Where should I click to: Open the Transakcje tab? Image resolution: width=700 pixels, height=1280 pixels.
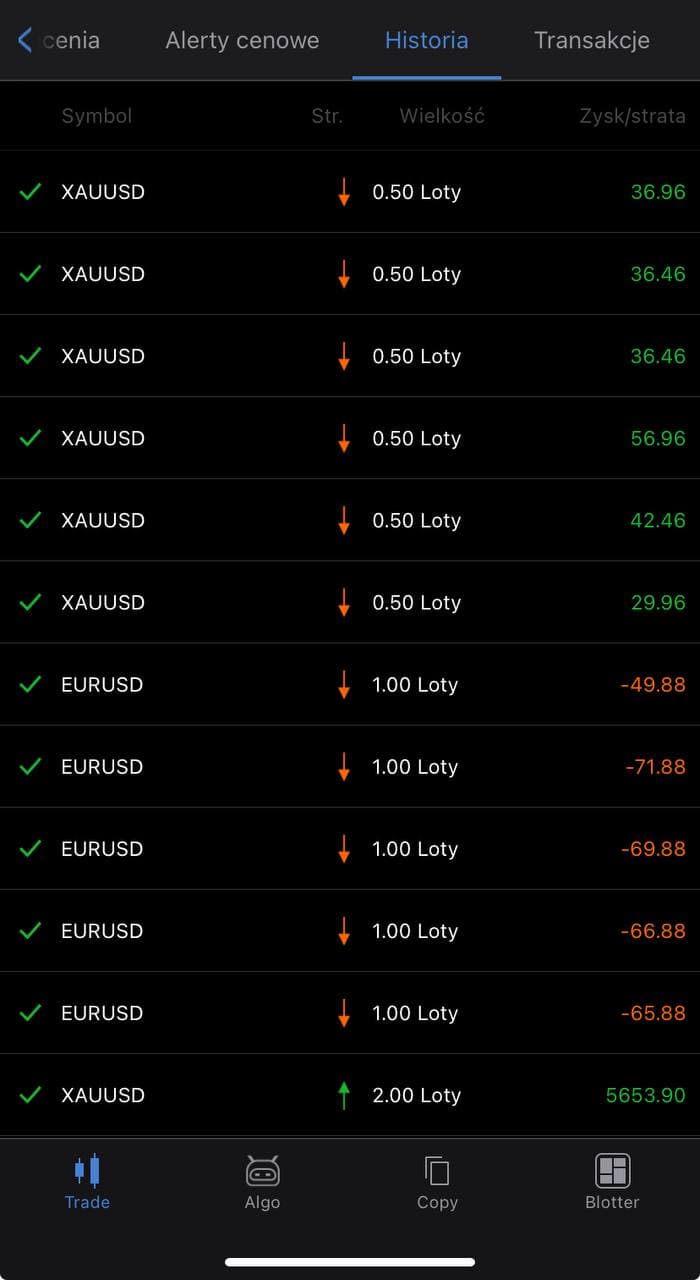pyautogui.click(x=591, y=41)
